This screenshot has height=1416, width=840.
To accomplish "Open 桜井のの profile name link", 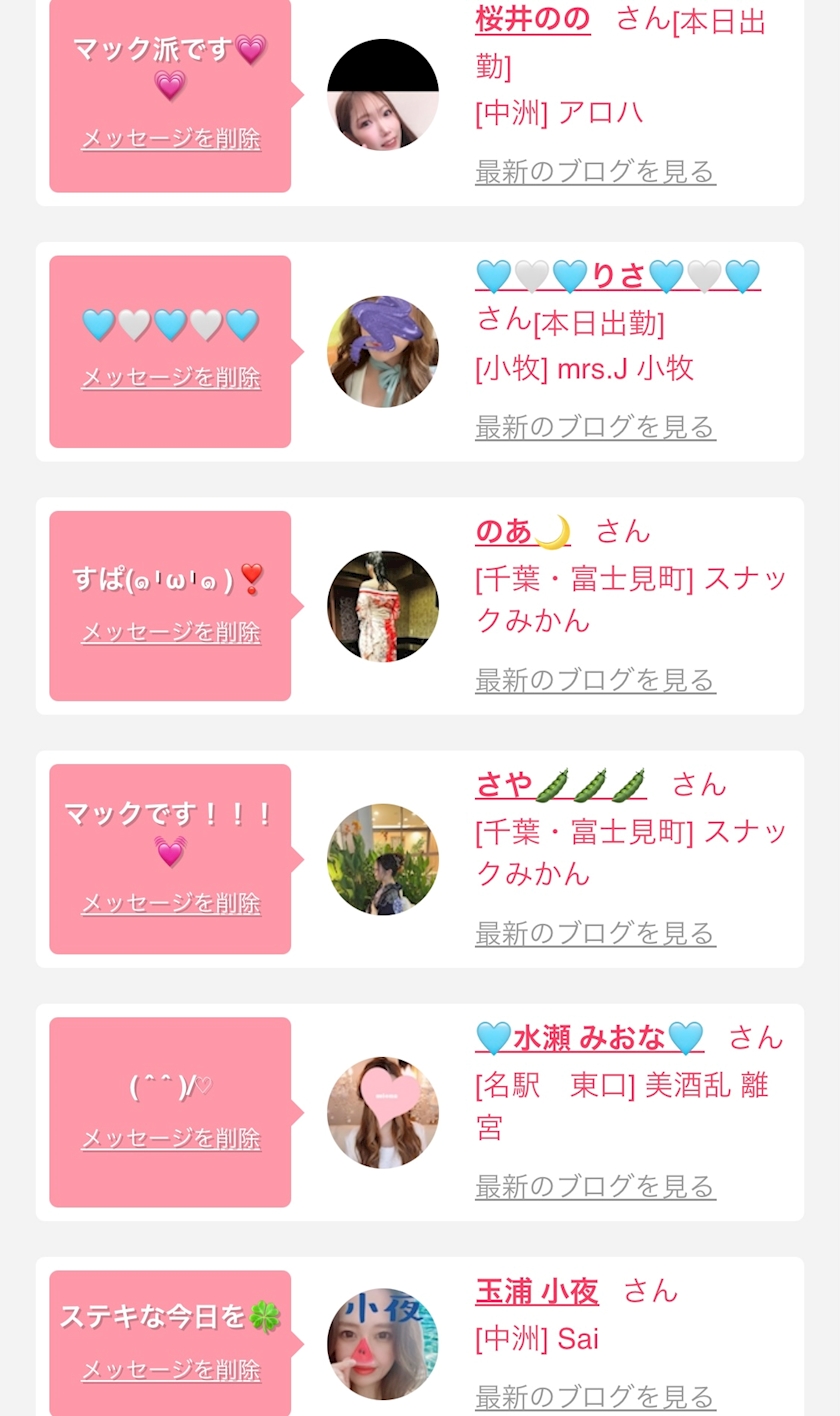I will tap(532, 19).
